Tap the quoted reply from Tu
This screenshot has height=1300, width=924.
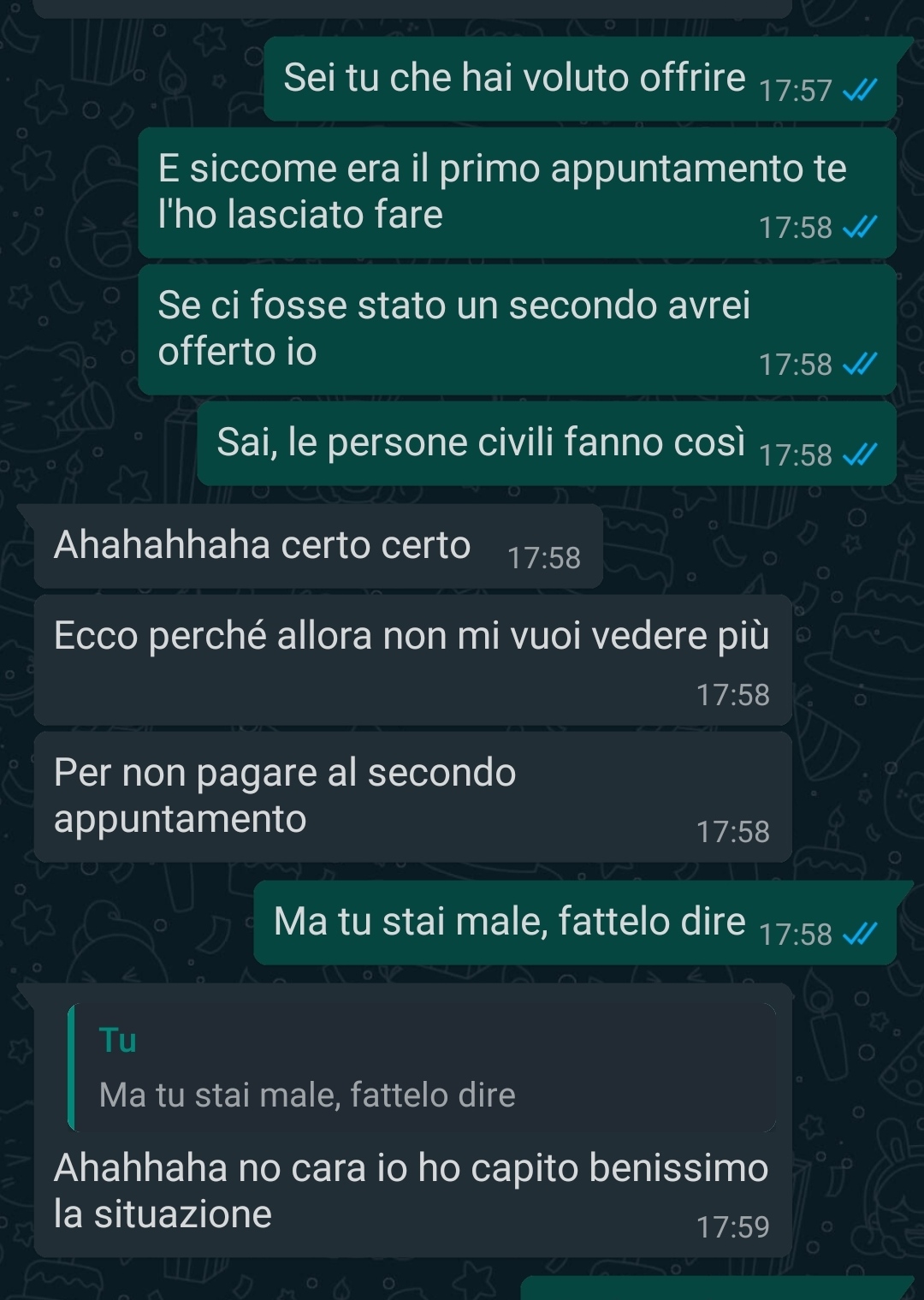coord(421,1068)
